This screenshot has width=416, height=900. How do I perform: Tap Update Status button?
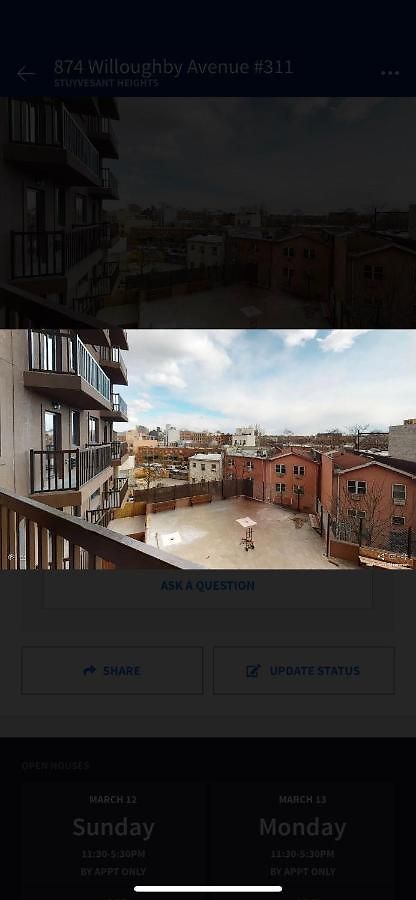[x=304, y=670]
